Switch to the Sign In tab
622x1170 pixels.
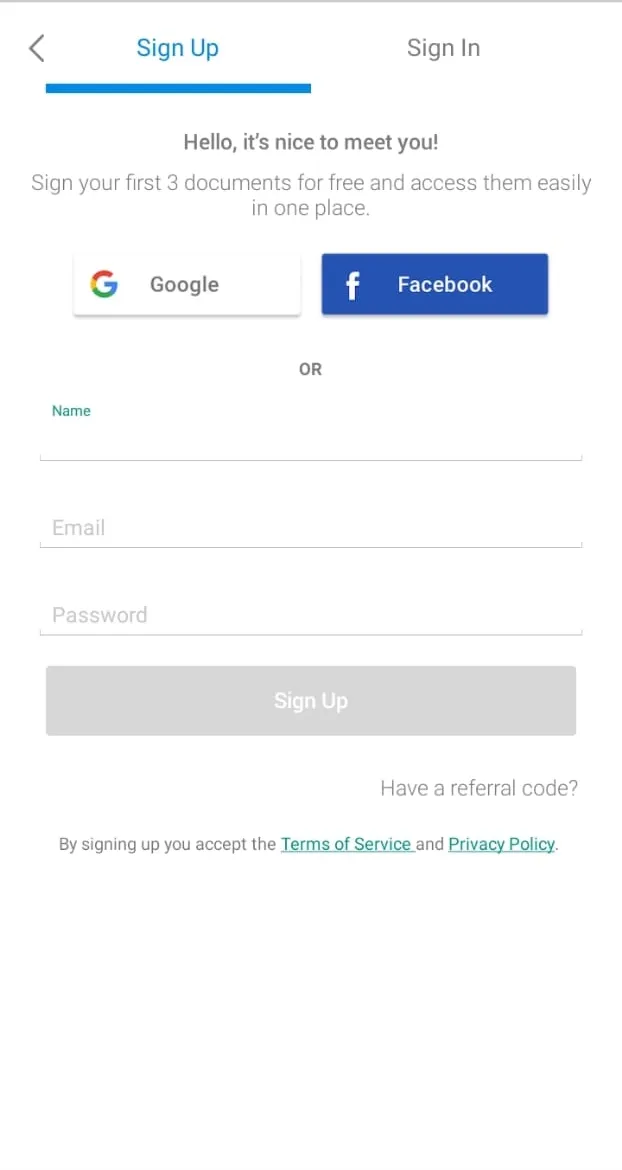(444, 49)
